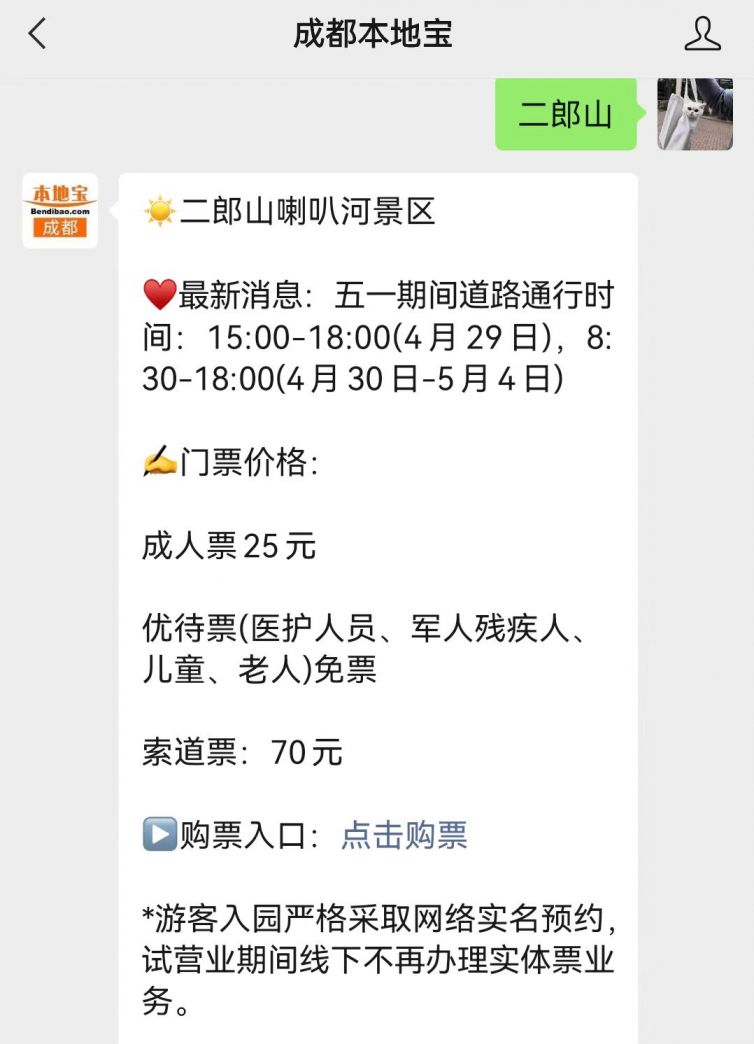Tap the 点击购票 ticket link
The height and width of the screenshot is (1044, 754).
click(x=404, y=835)
